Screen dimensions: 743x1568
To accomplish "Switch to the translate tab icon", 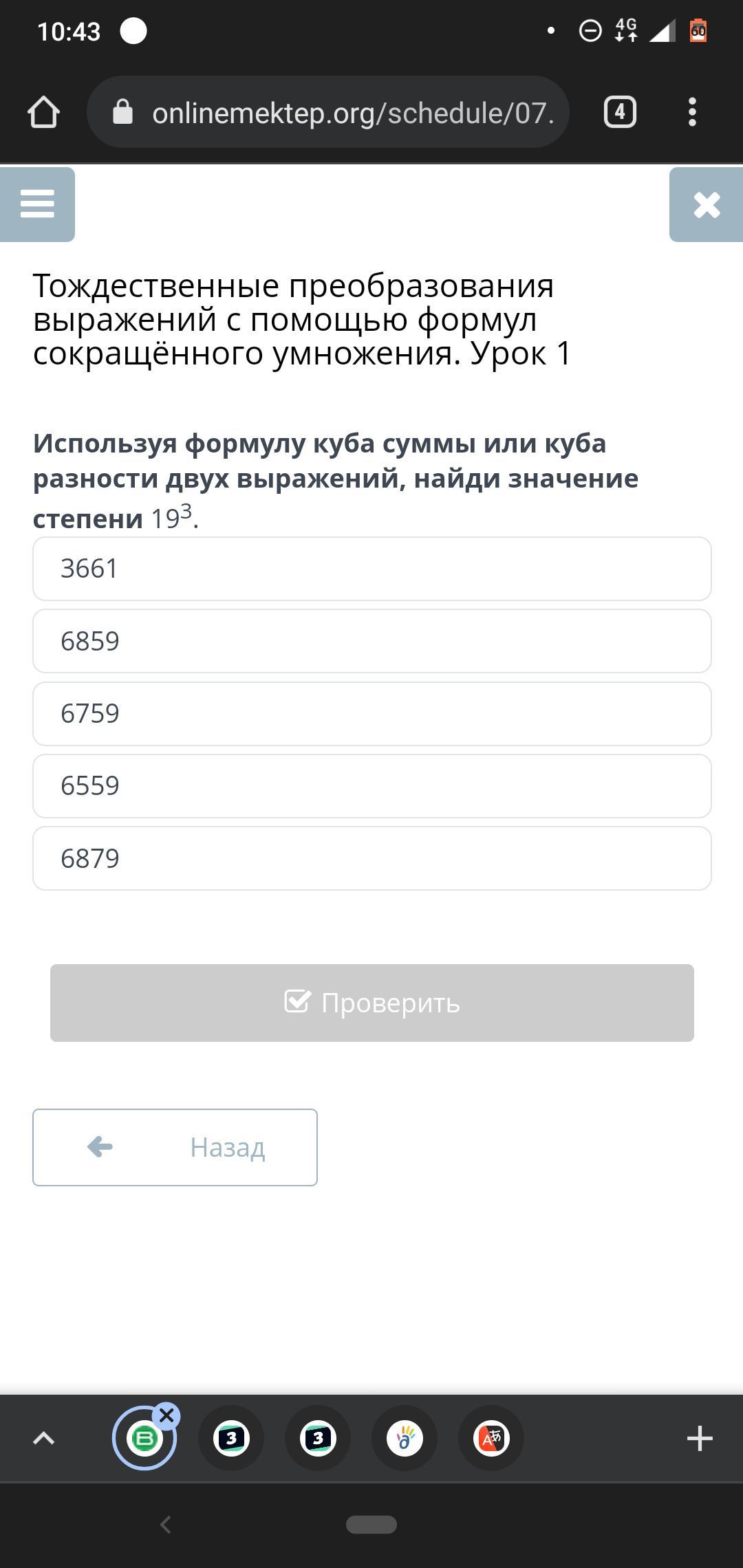I will click(491, 1438).
